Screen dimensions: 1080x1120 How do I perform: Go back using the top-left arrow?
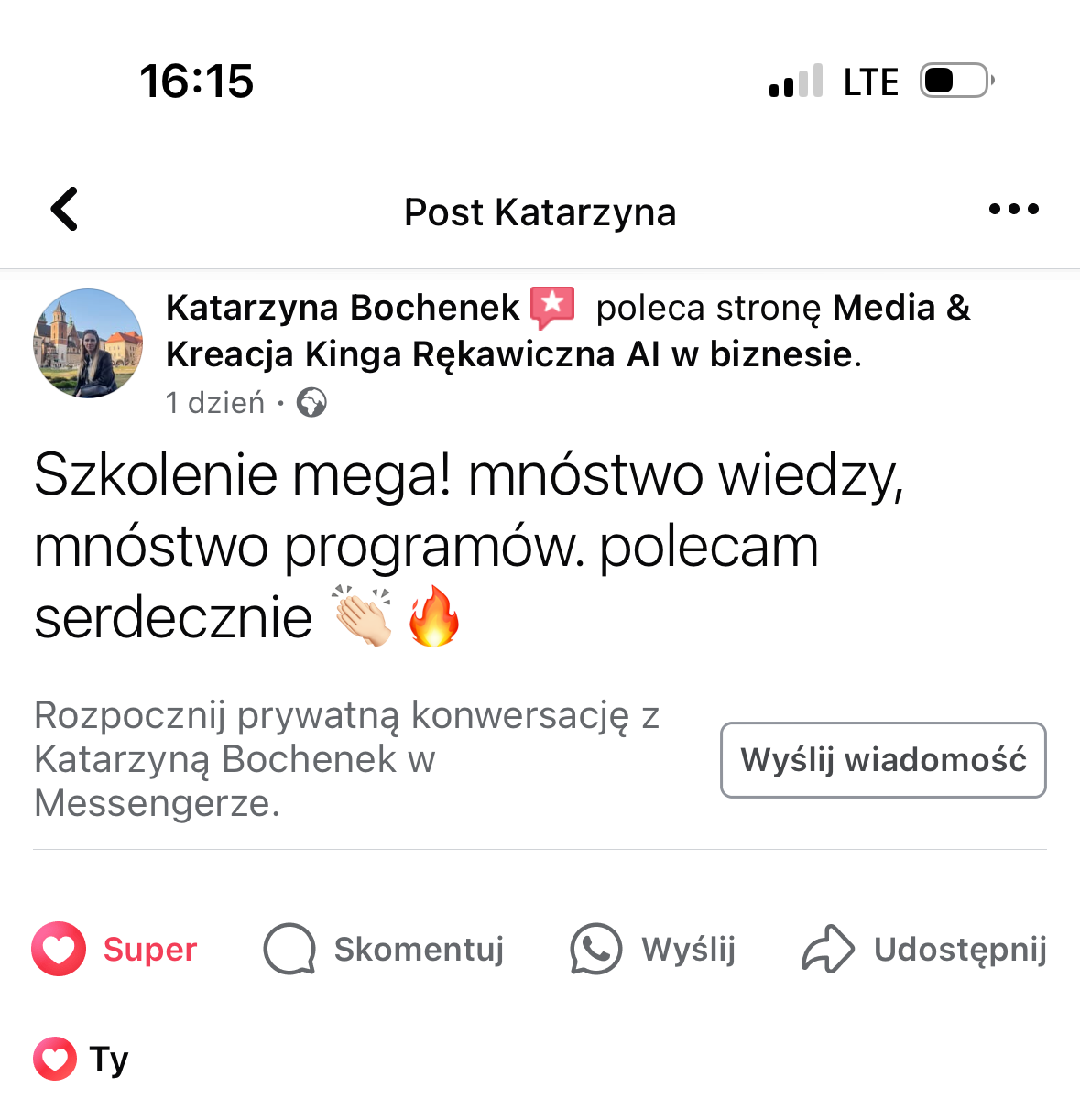pyautogui.click(x=64, y=210)
